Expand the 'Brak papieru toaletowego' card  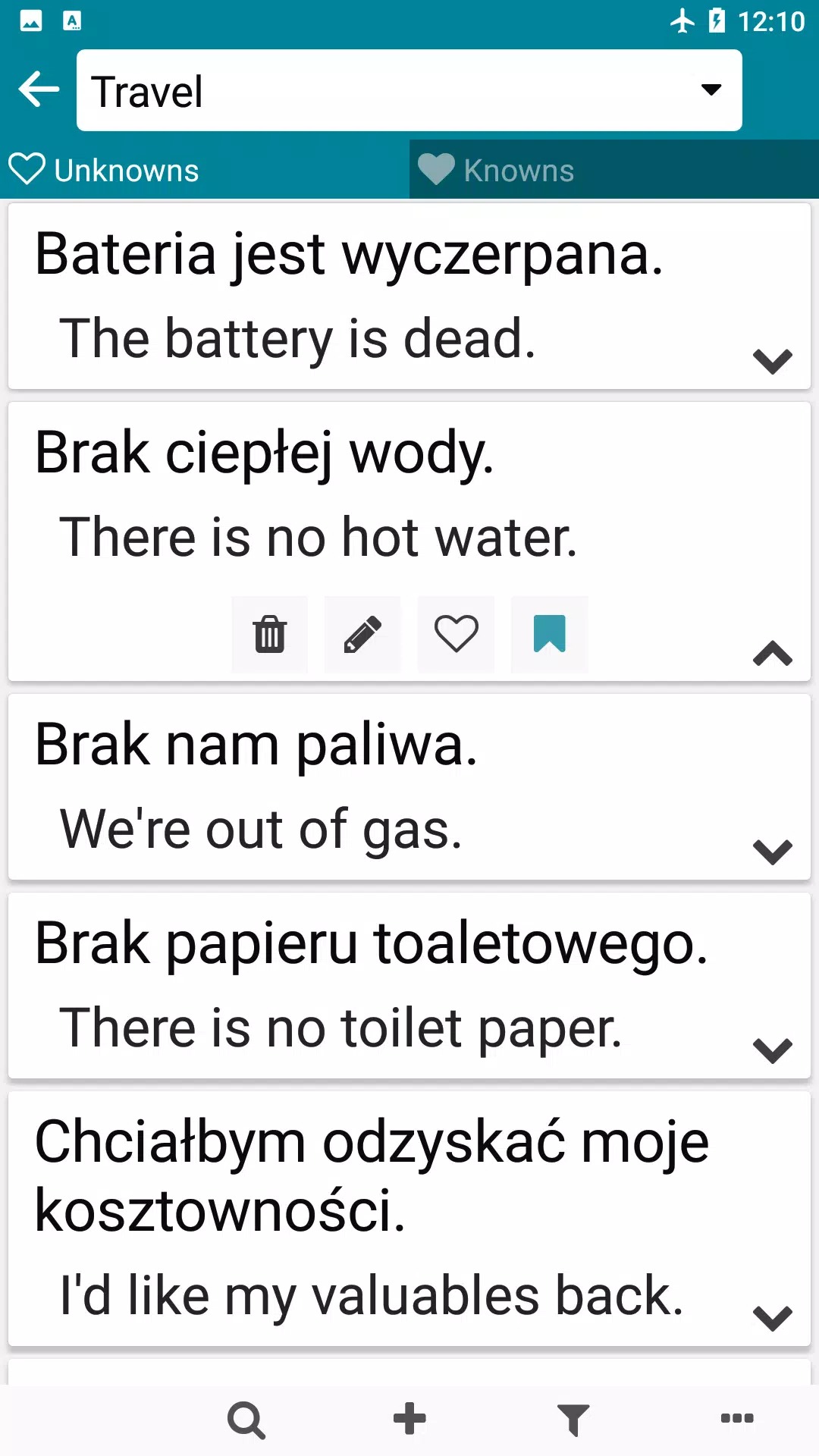click(x=772, y=1050)
